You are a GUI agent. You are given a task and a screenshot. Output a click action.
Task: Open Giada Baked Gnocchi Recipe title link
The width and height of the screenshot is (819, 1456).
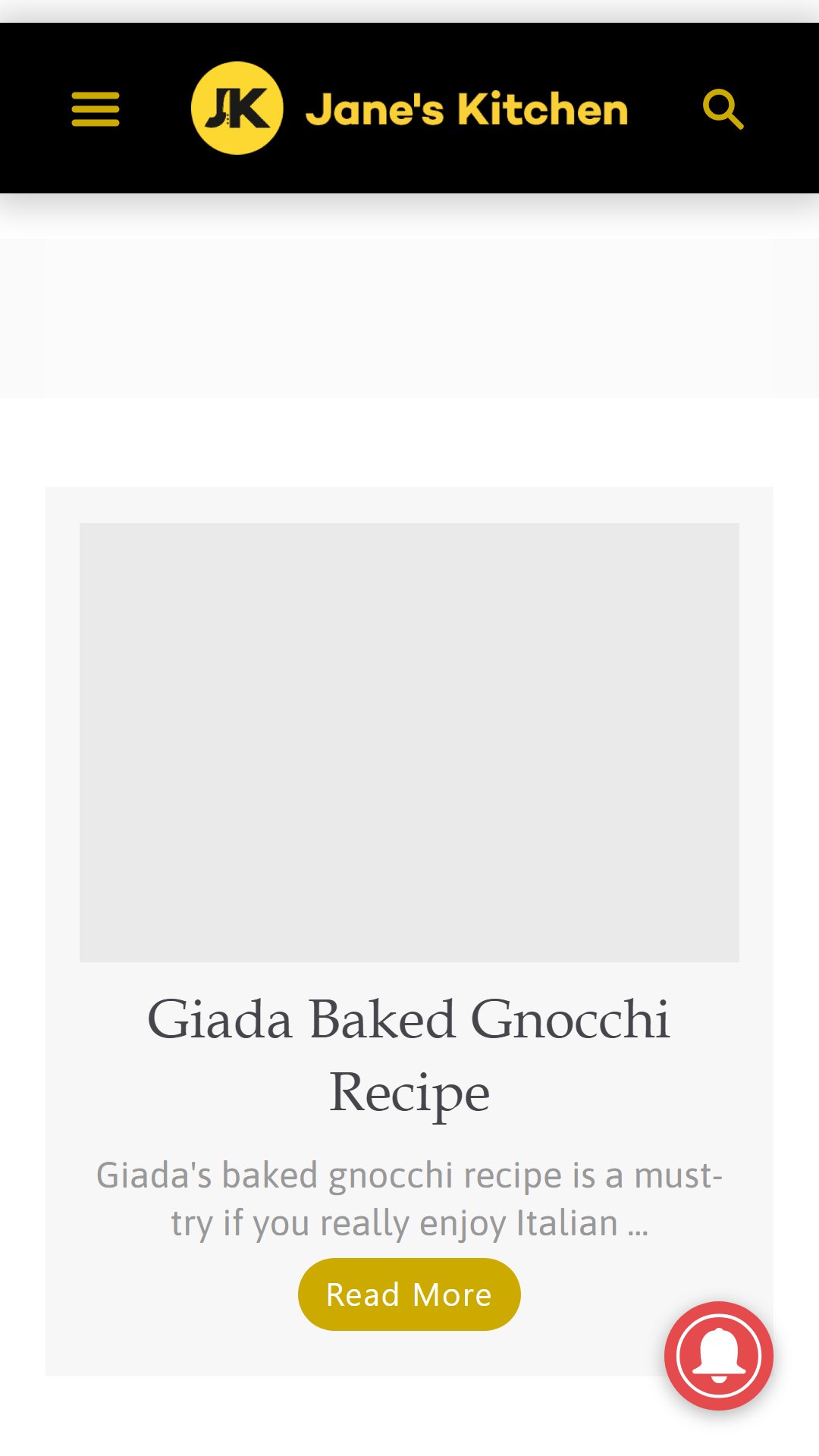(409, 1055)
